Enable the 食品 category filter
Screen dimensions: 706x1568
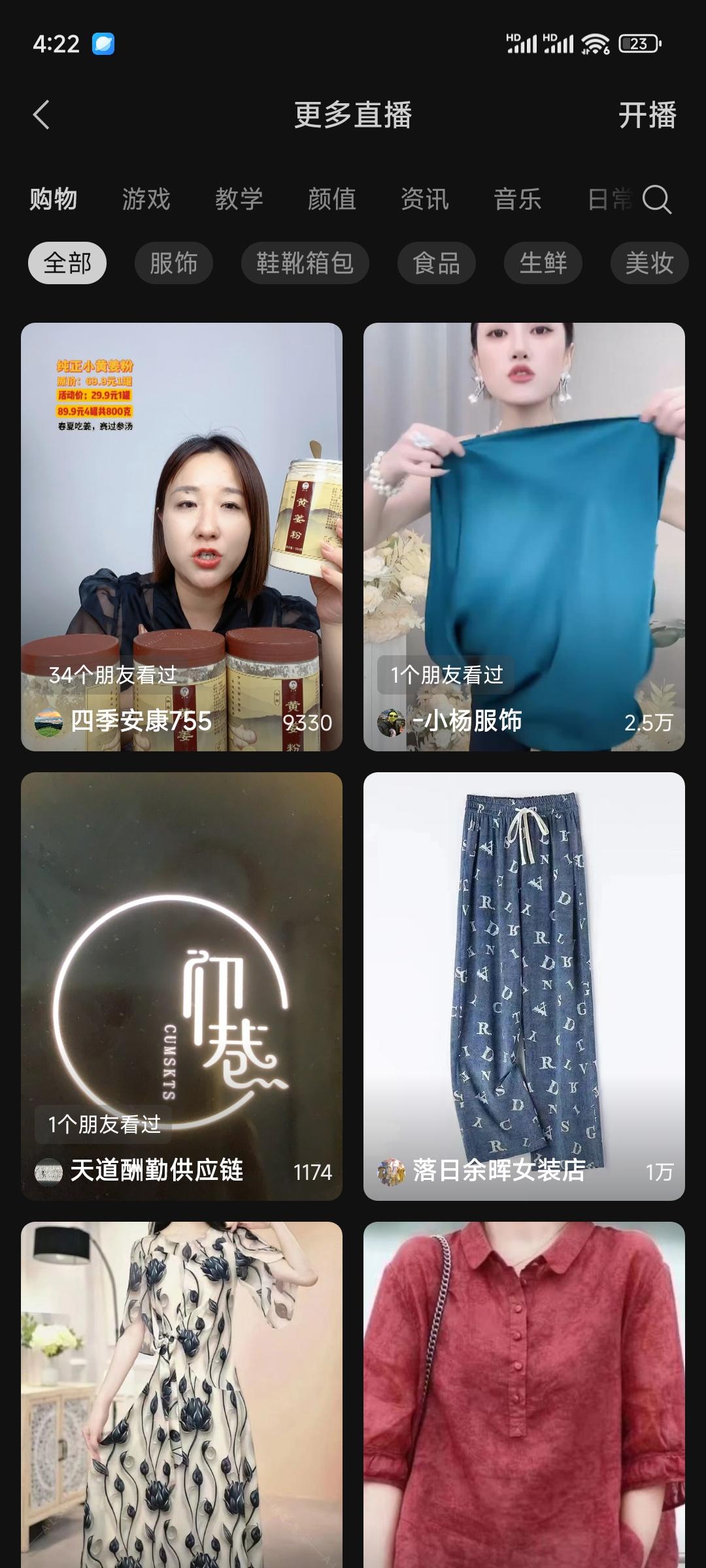436,263
